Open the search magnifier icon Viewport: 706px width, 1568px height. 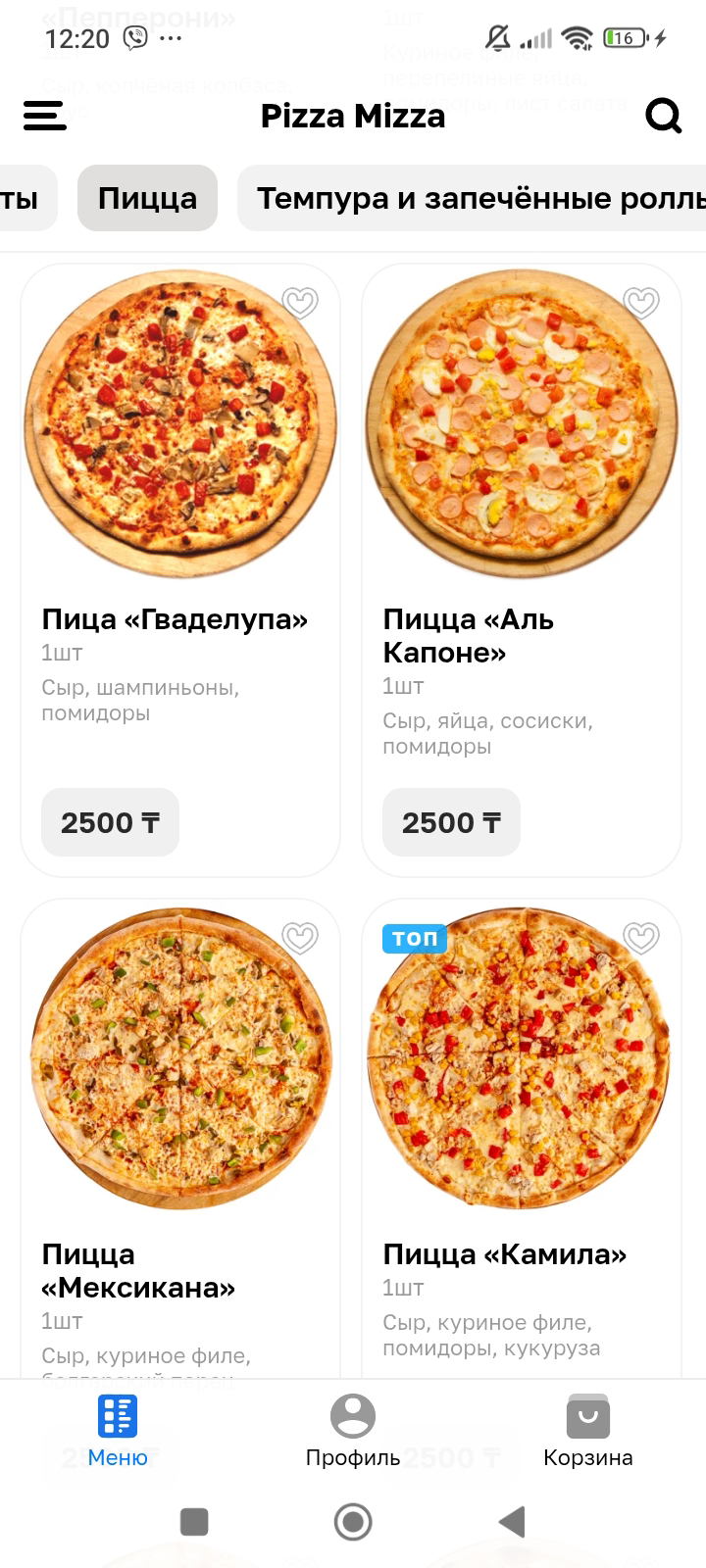(x=663, y=116)
